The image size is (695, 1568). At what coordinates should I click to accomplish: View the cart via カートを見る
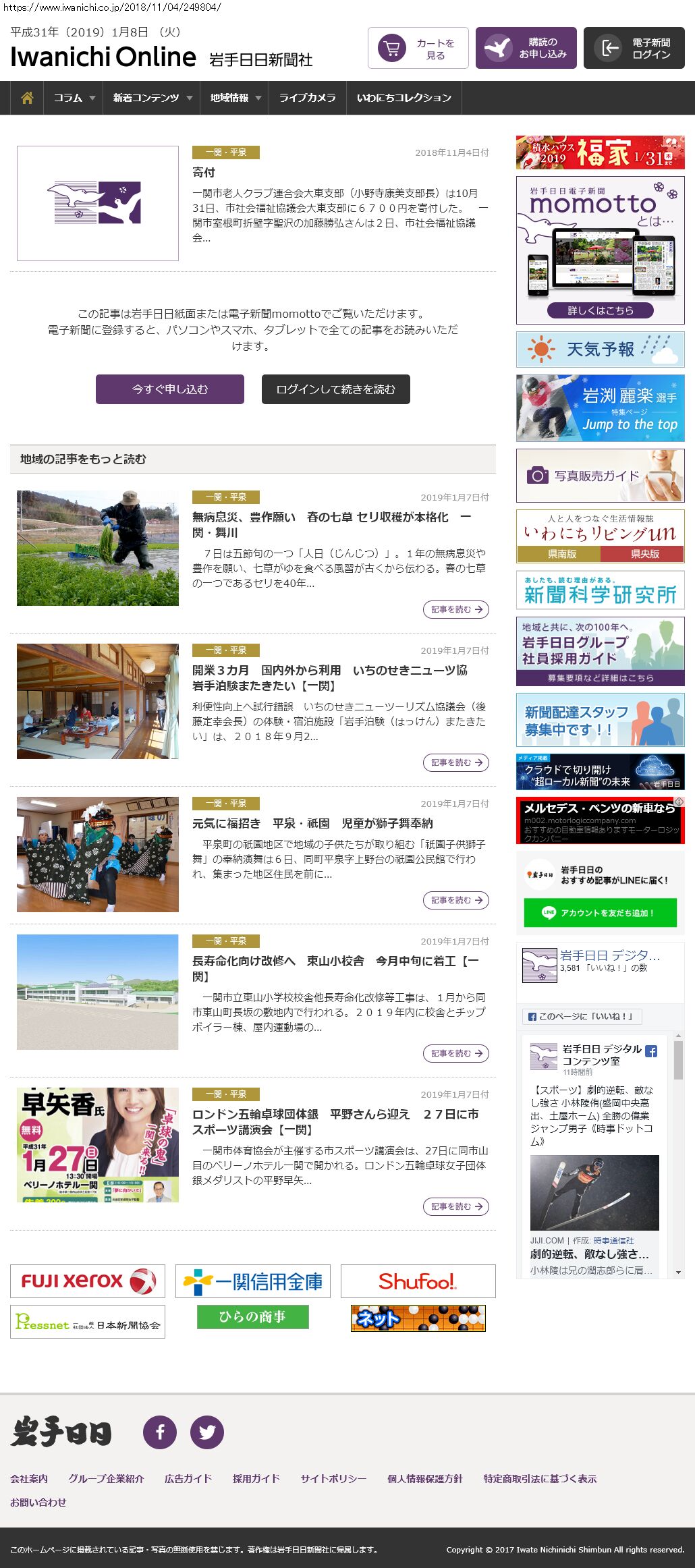[418, 48]
